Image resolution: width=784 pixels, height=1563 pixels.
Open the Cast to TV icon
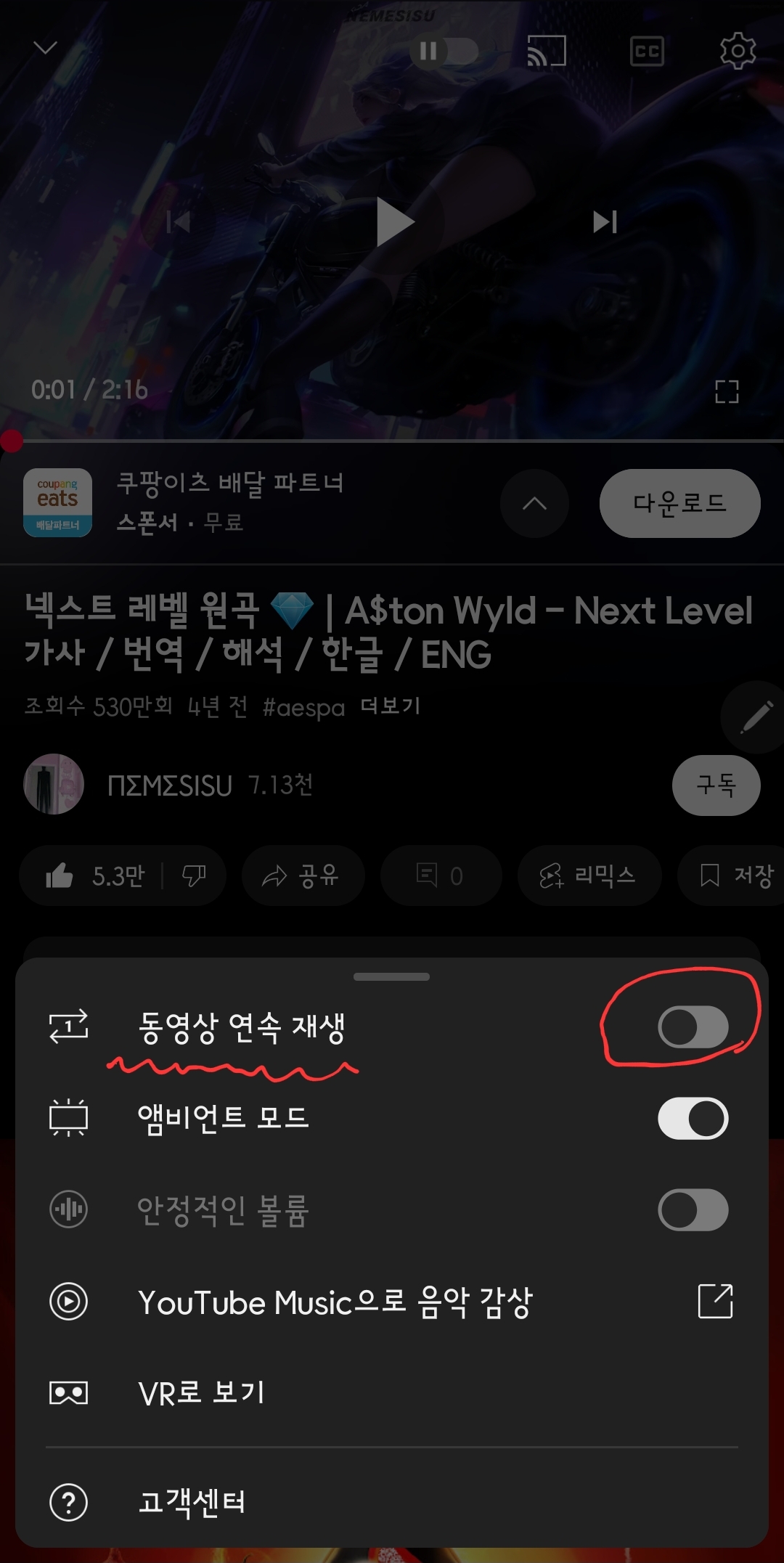point(546,52)
